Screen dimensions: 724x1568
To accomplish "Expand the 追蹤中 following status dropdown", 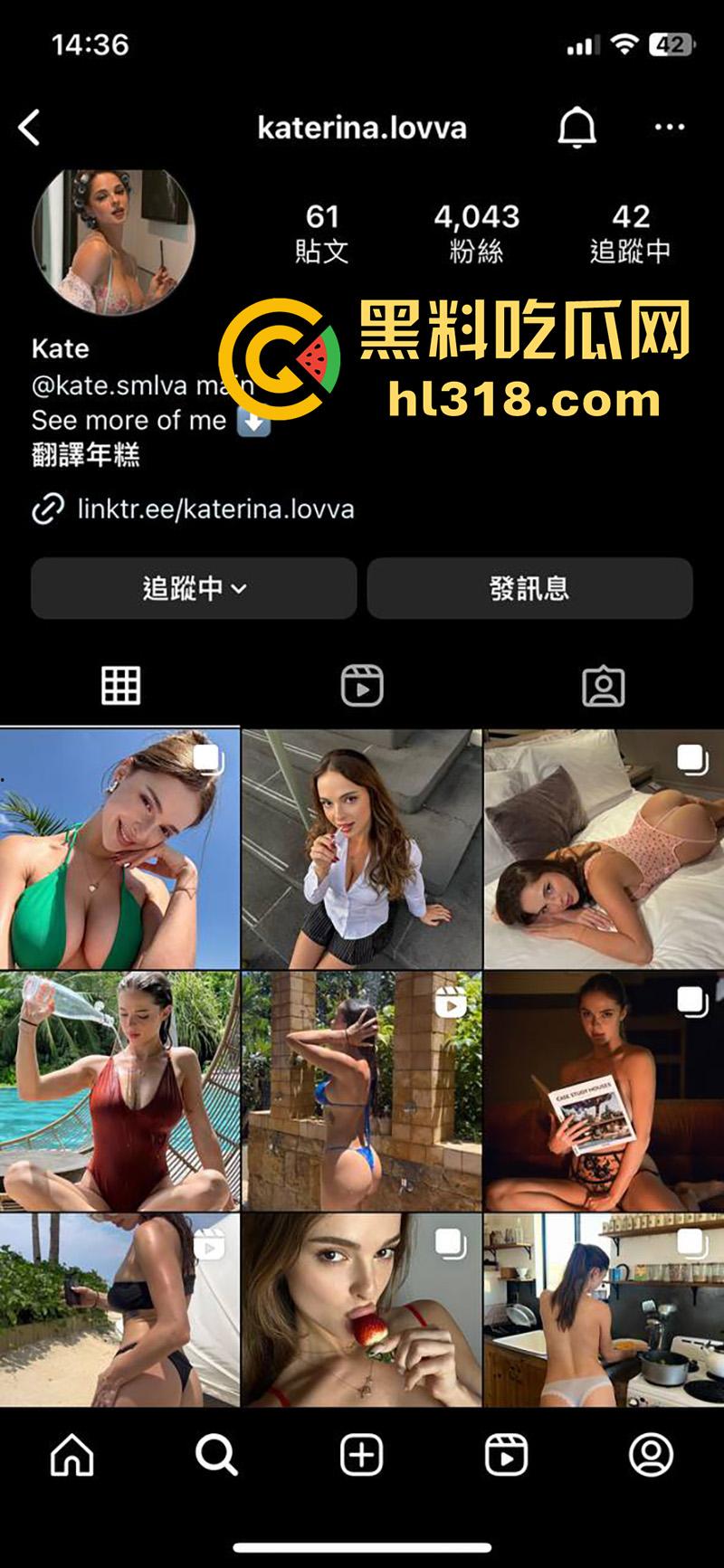I will (195, 588).
